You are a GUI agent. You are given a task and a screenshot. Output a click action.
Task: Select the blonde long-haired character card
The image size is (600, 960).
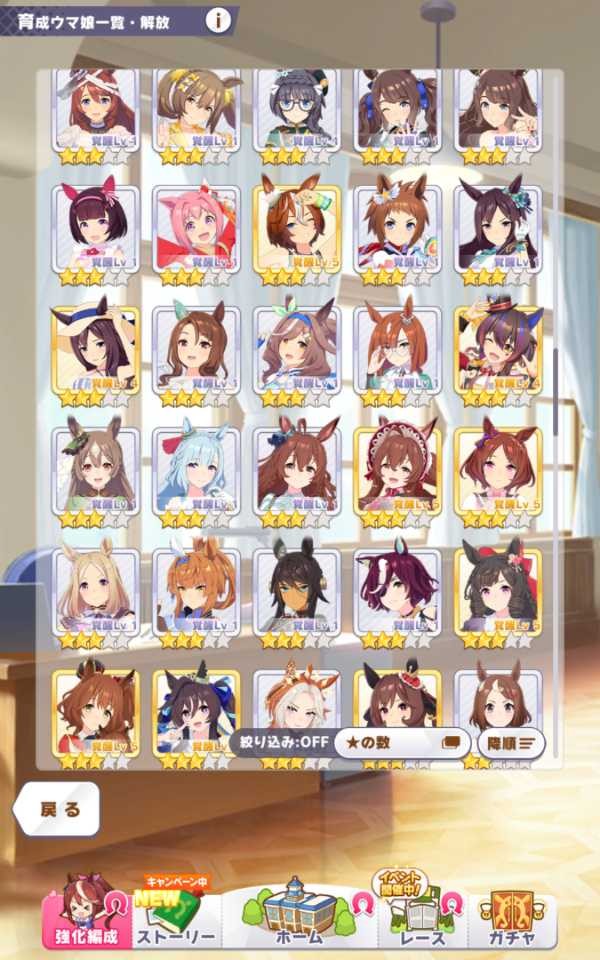(x=95, y=591)
